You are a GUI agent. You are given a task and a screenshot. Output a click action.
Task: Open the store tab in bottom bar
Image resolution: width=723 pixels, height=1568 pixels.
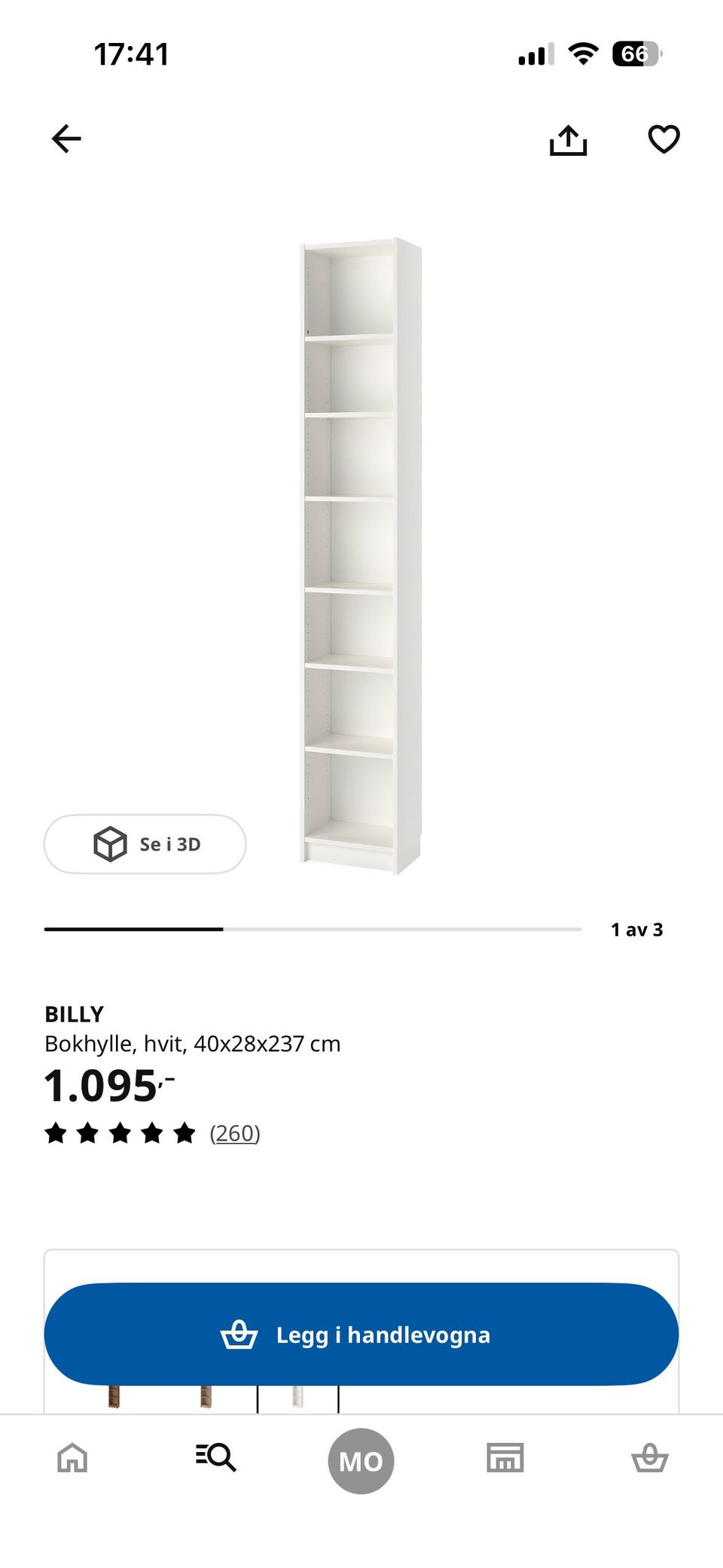pos(505,1457)
